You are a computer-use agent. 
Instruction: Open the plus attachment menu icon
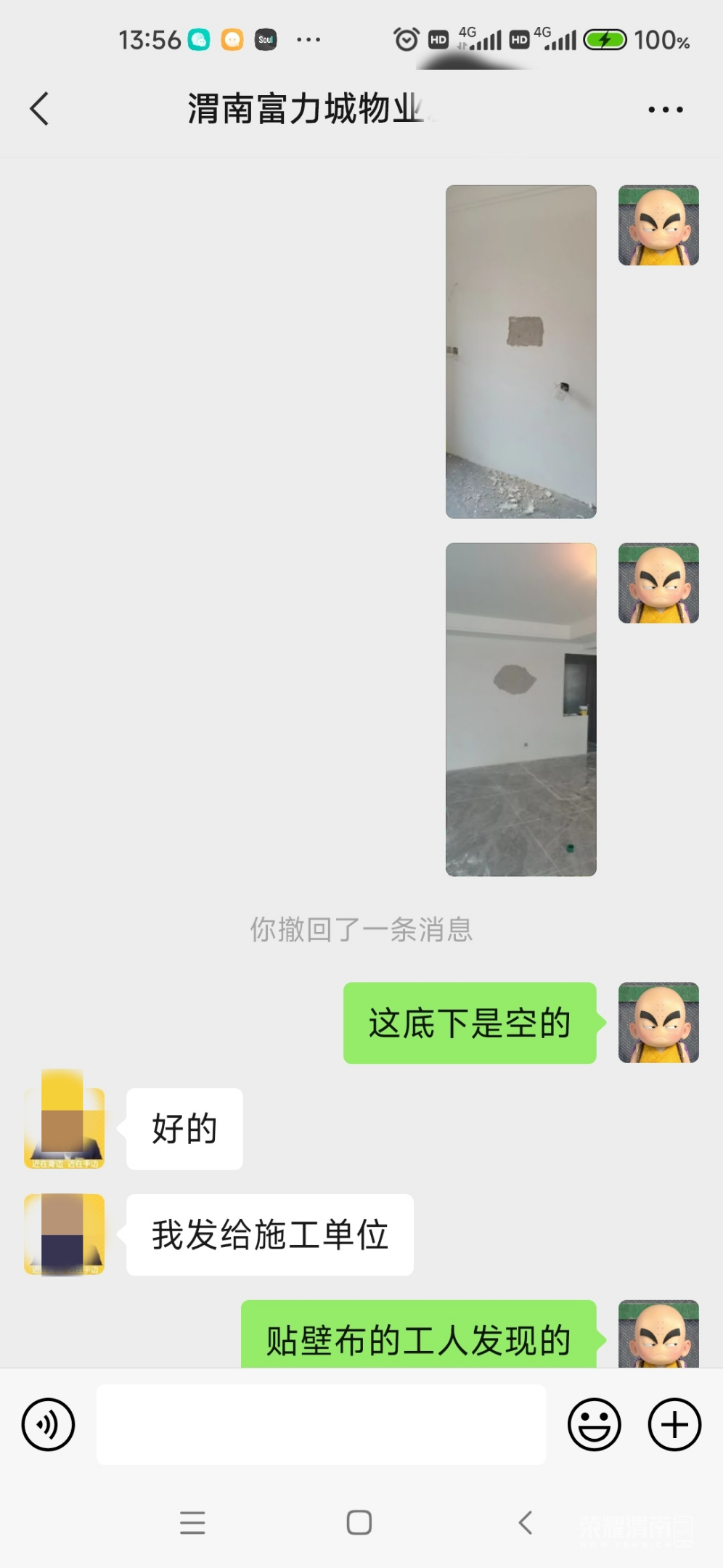[673, 1424]
